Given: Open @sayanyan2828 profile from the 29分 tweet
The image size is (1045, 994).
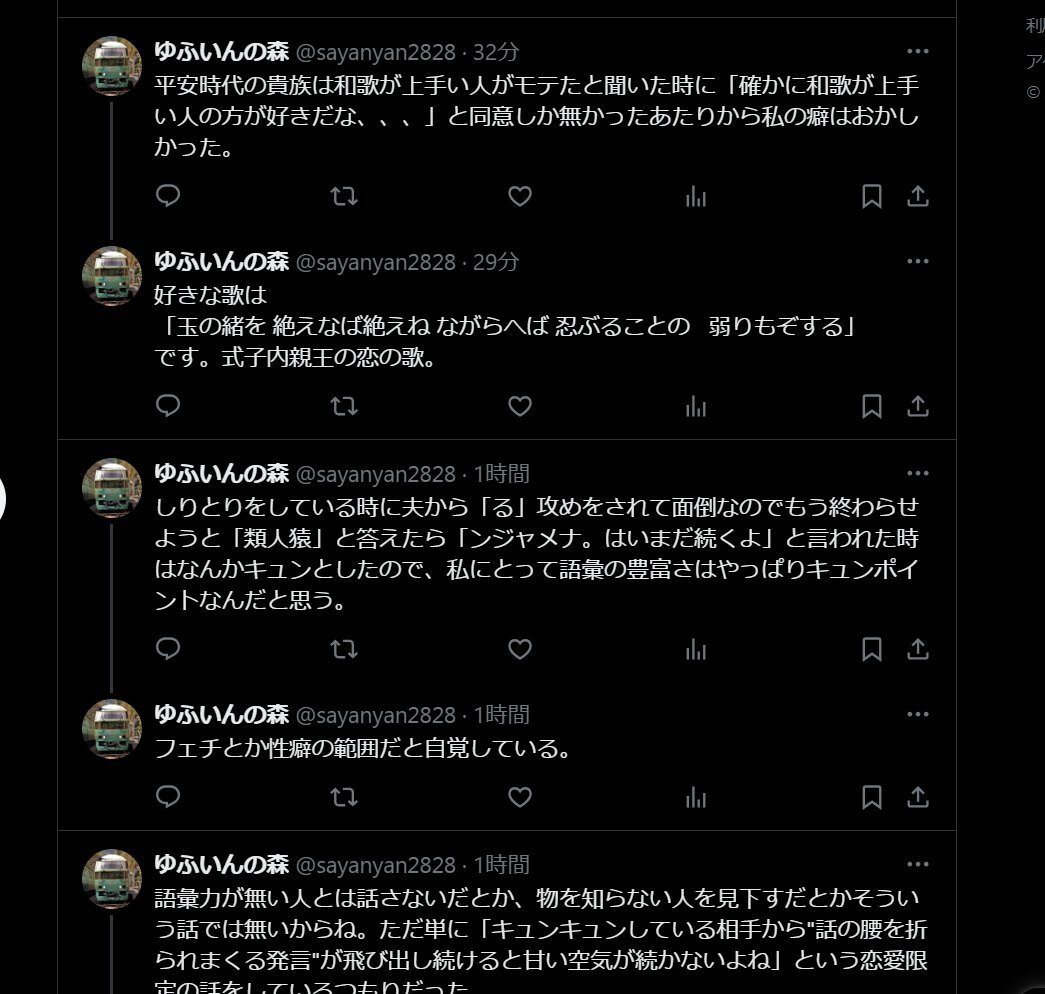Looking at the screenshot, I should [375, 262].
